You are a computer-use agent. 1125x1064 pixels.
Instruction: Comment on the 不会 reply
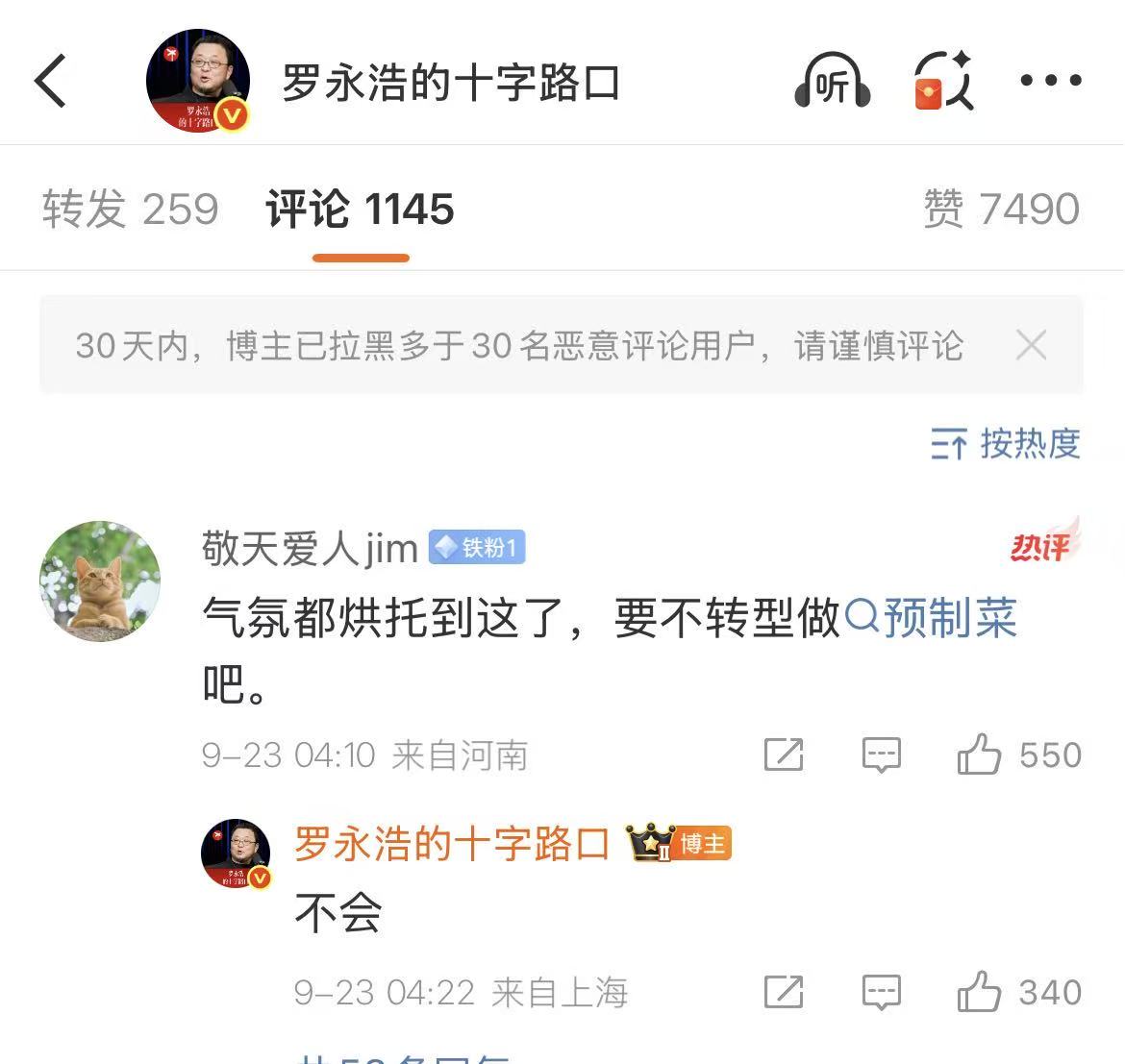click(x=881, y=992)
